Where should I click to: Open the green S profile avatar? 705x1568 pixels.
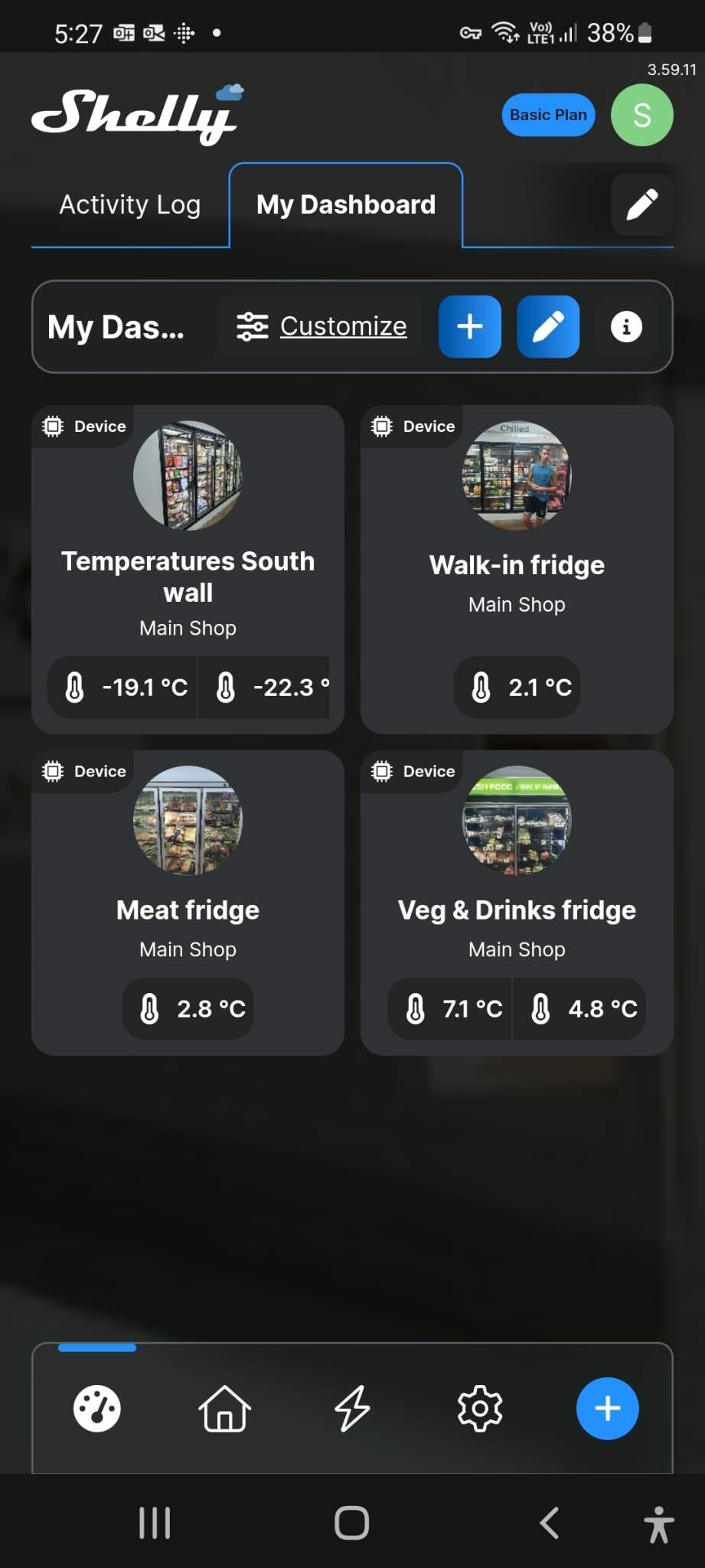click(x=641, y=115)
